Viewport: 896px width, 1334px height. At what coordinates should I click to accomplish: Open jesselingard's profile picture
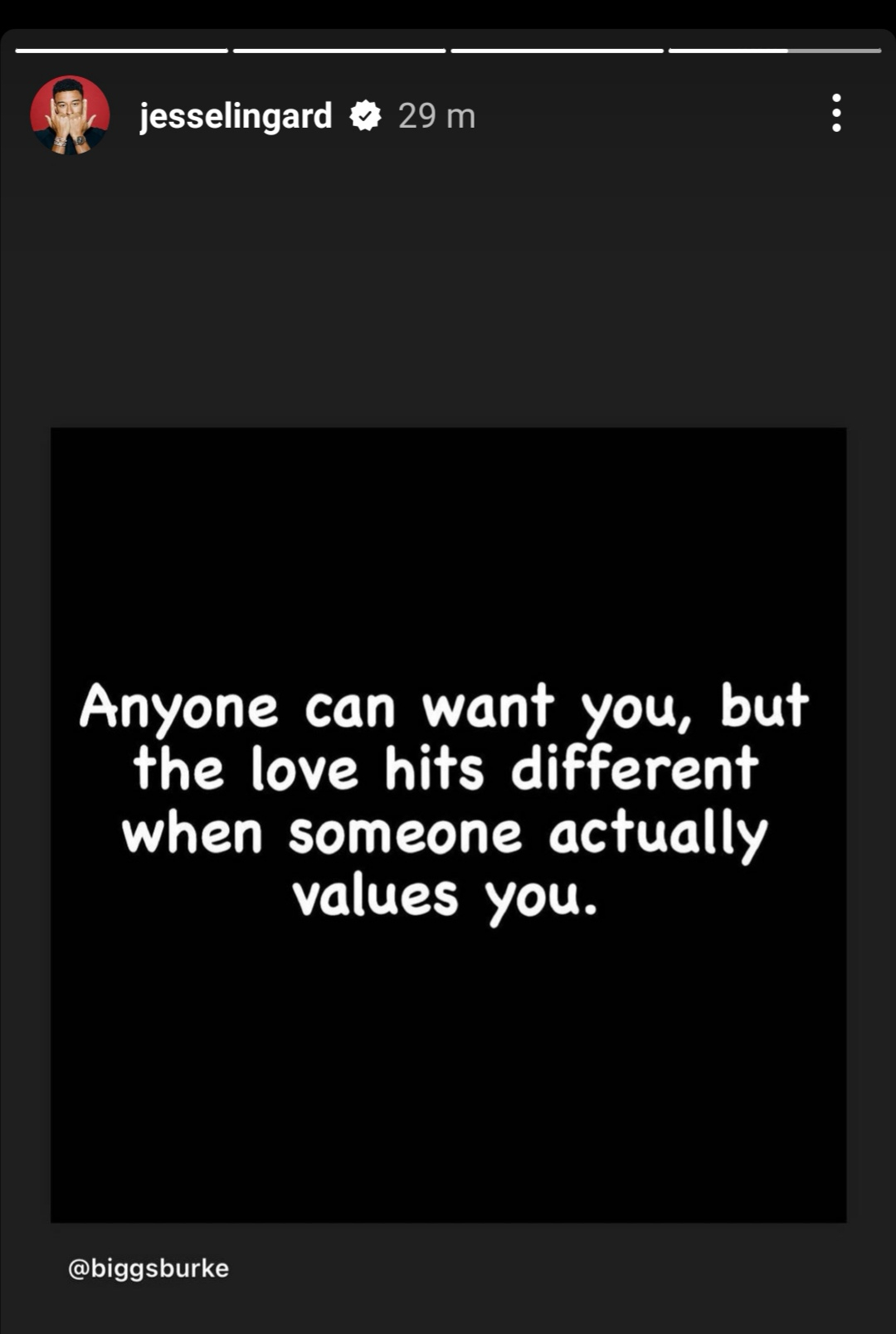(71, 115)
